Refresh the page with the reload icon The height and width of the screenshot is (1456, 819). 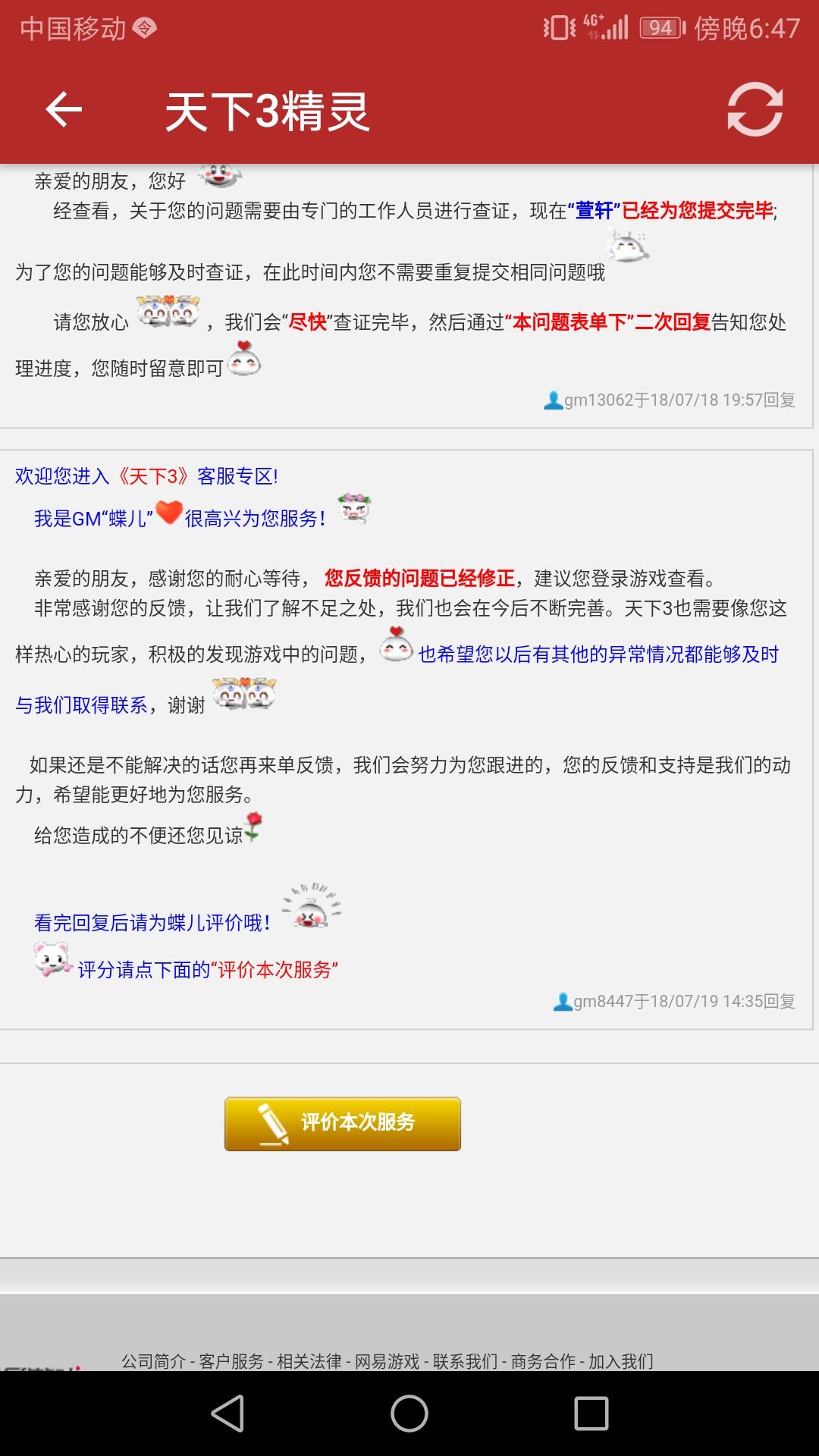[755, 110]
